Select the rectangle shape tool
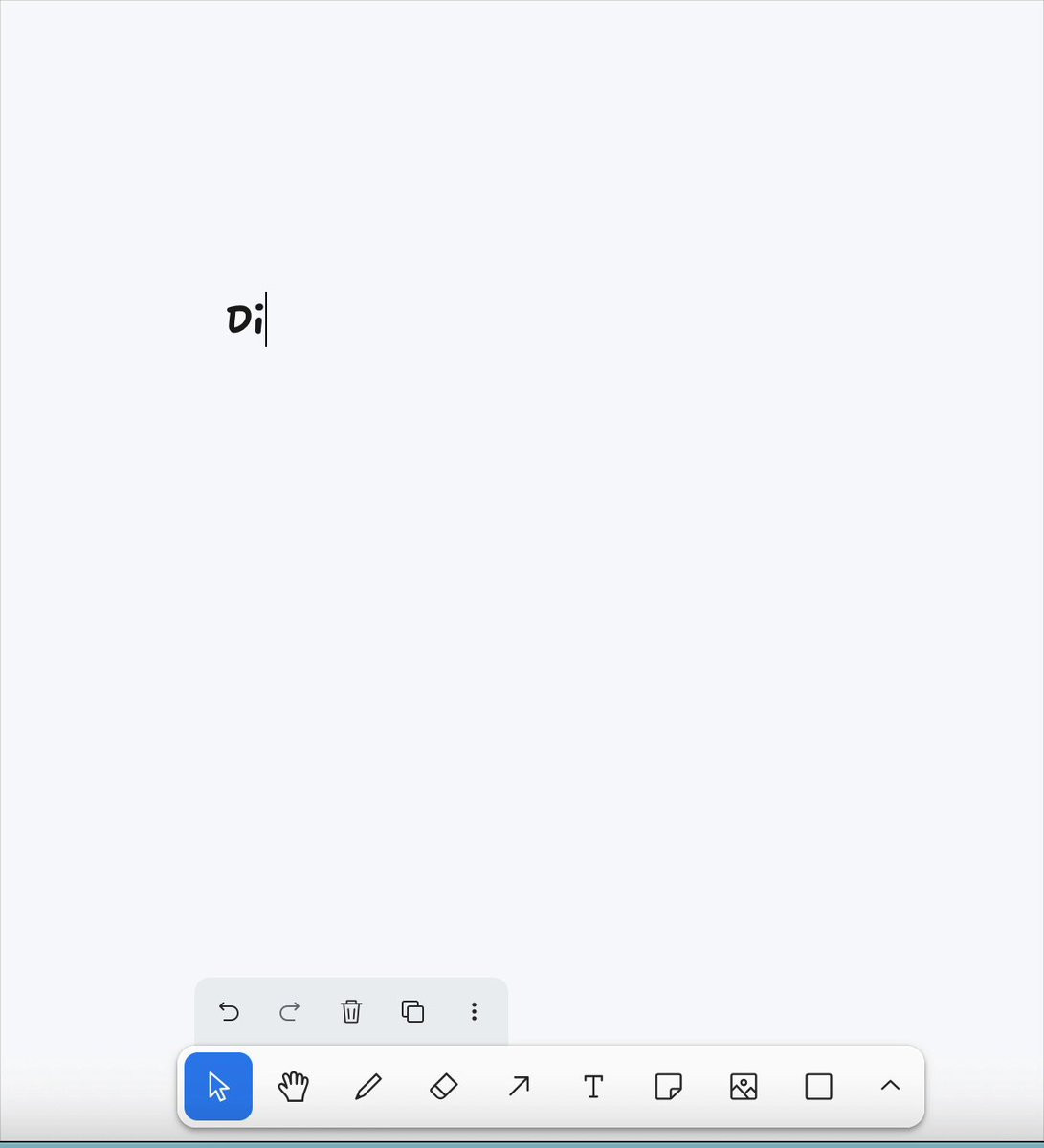 [819, 1087]
